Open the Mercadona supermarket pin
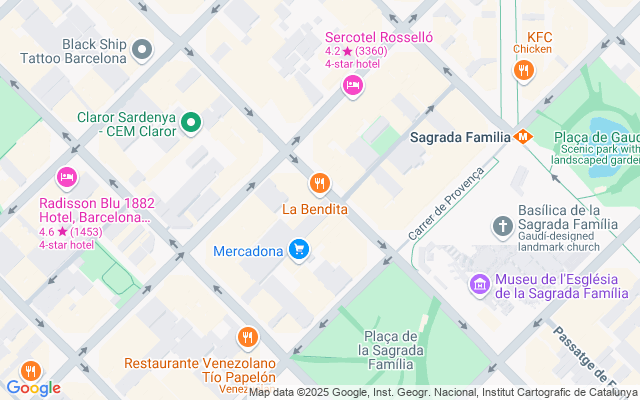 tap(299, 250)
